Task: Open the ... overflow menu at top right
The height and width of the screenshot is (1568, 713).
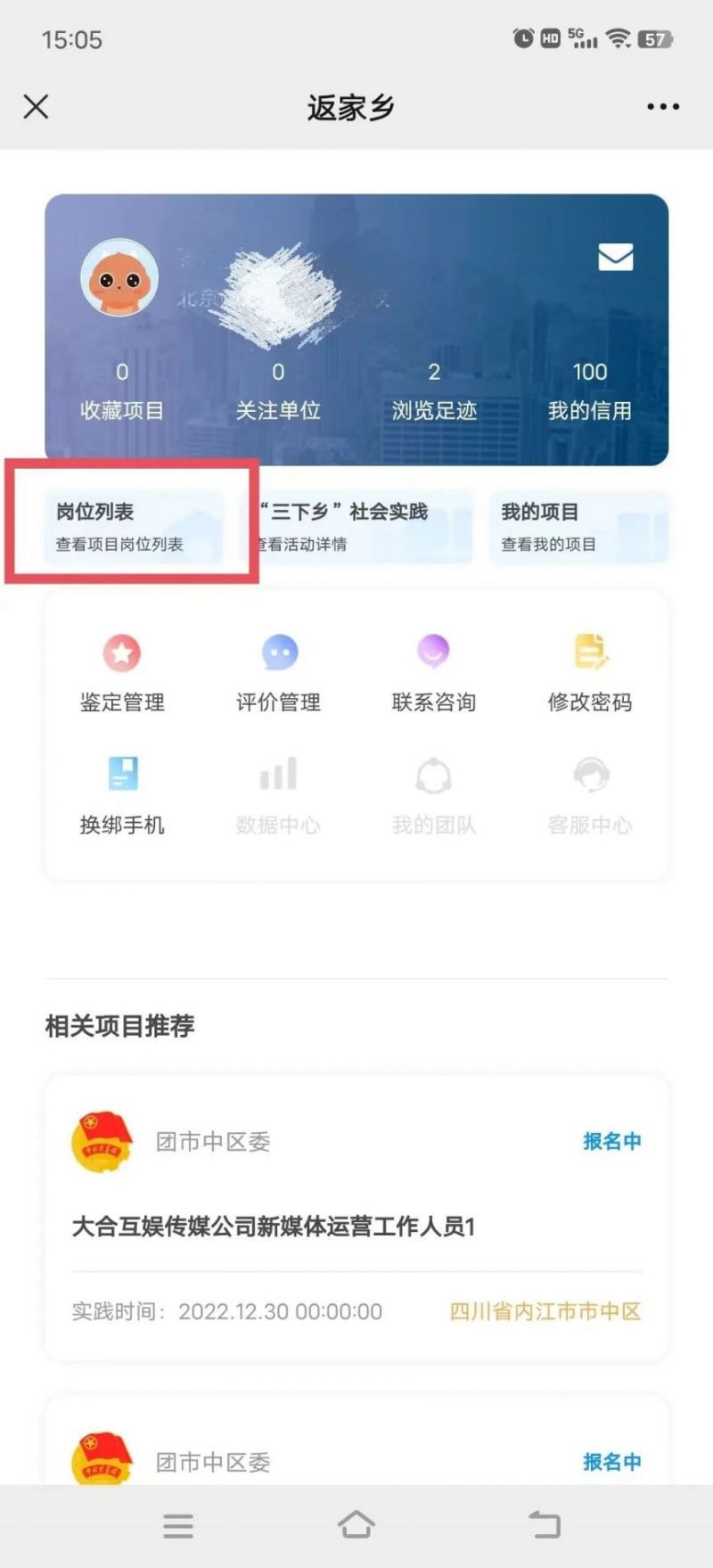Action: (x=661, y=106)
